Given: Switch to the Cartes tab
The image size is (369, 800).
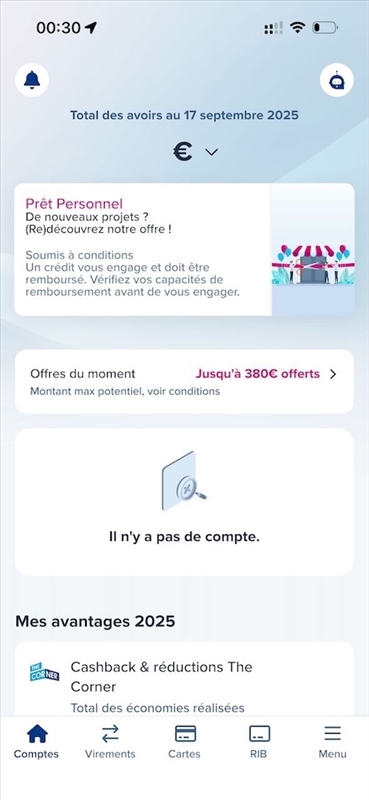Looking at the screenshot, I should pos(184,741).
